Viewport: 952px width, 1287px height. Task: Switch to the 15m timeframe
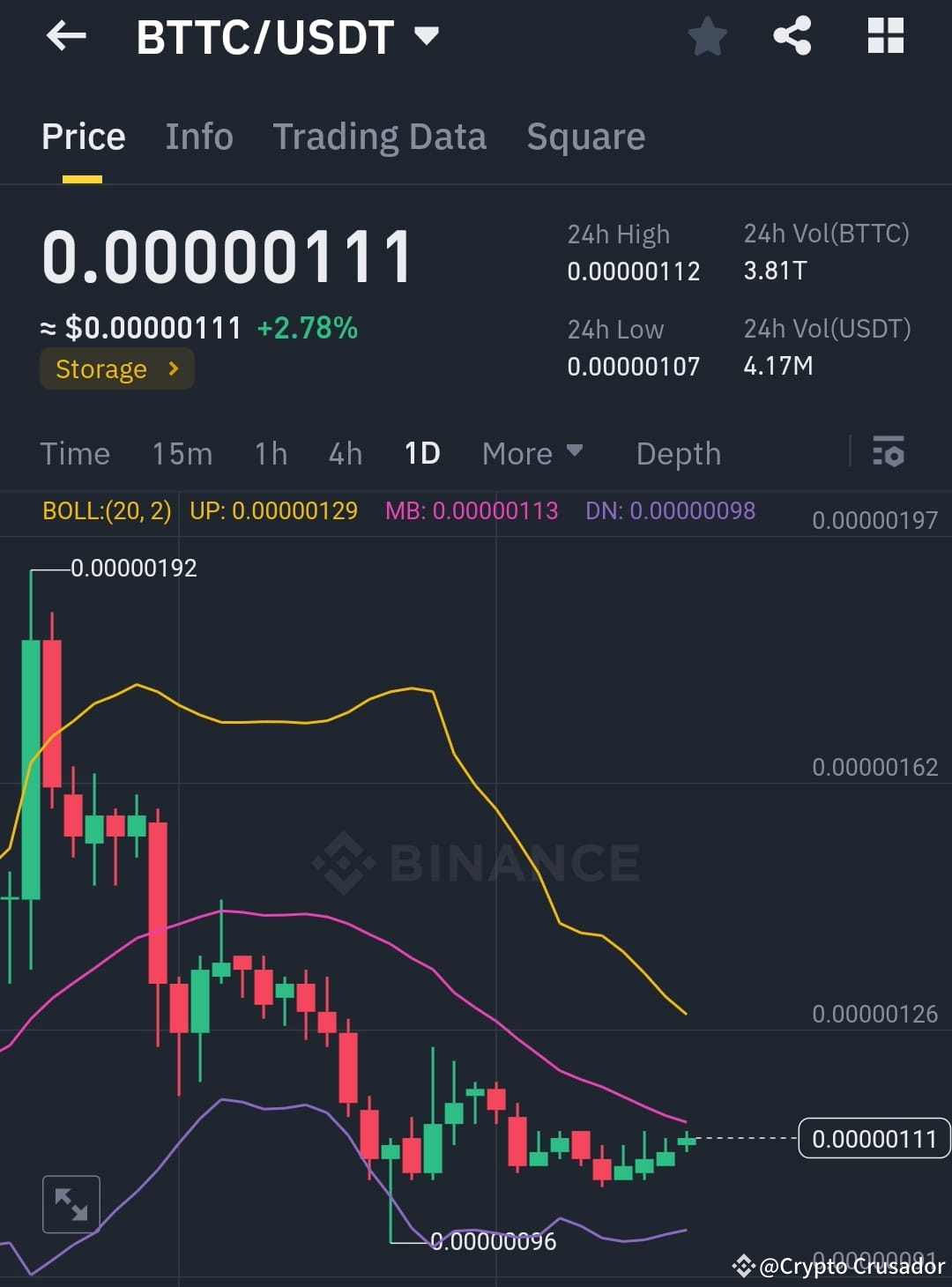pos(182,453)
